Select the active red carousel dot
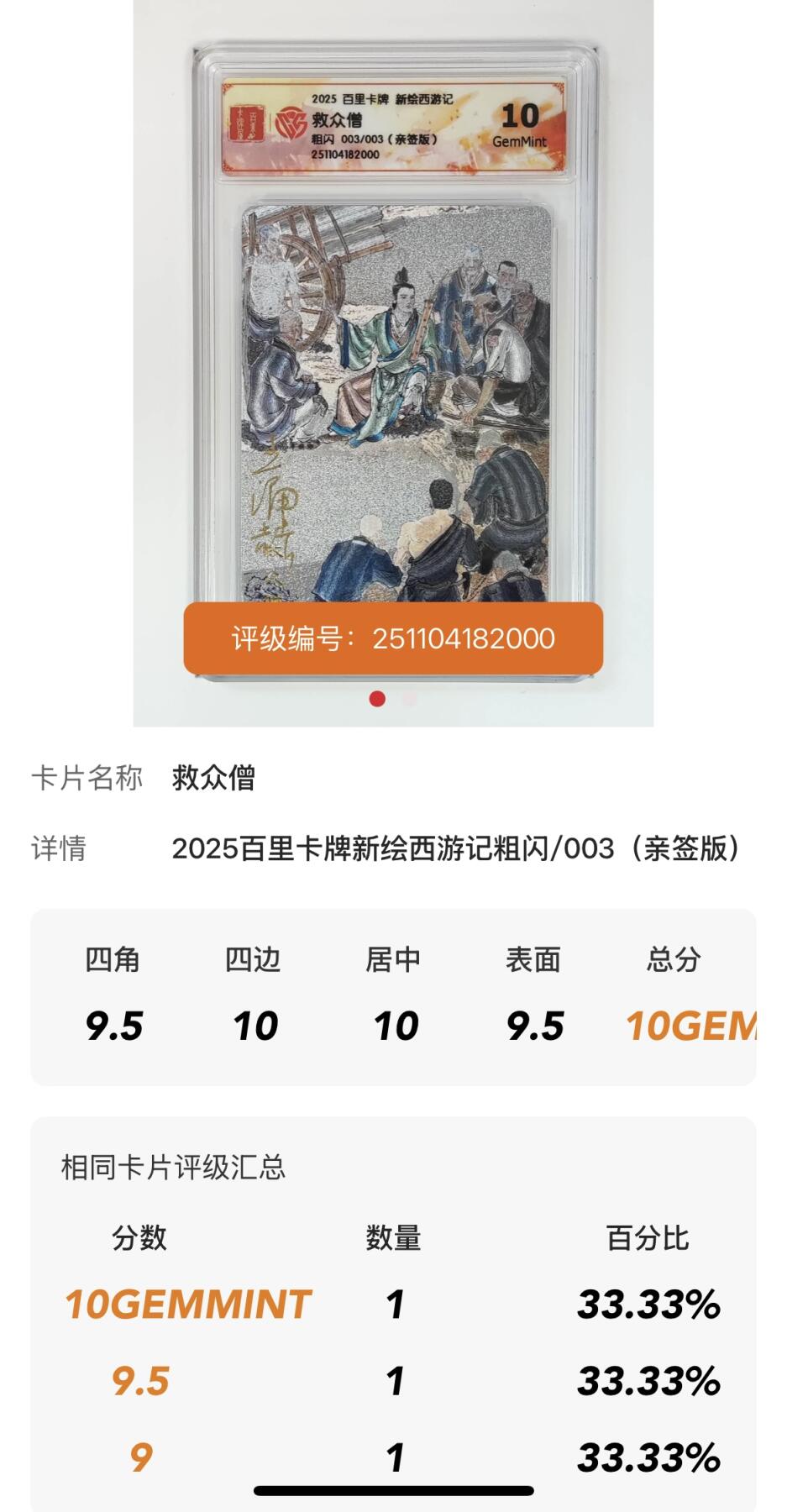787x1512 pixels. point(377,697)
